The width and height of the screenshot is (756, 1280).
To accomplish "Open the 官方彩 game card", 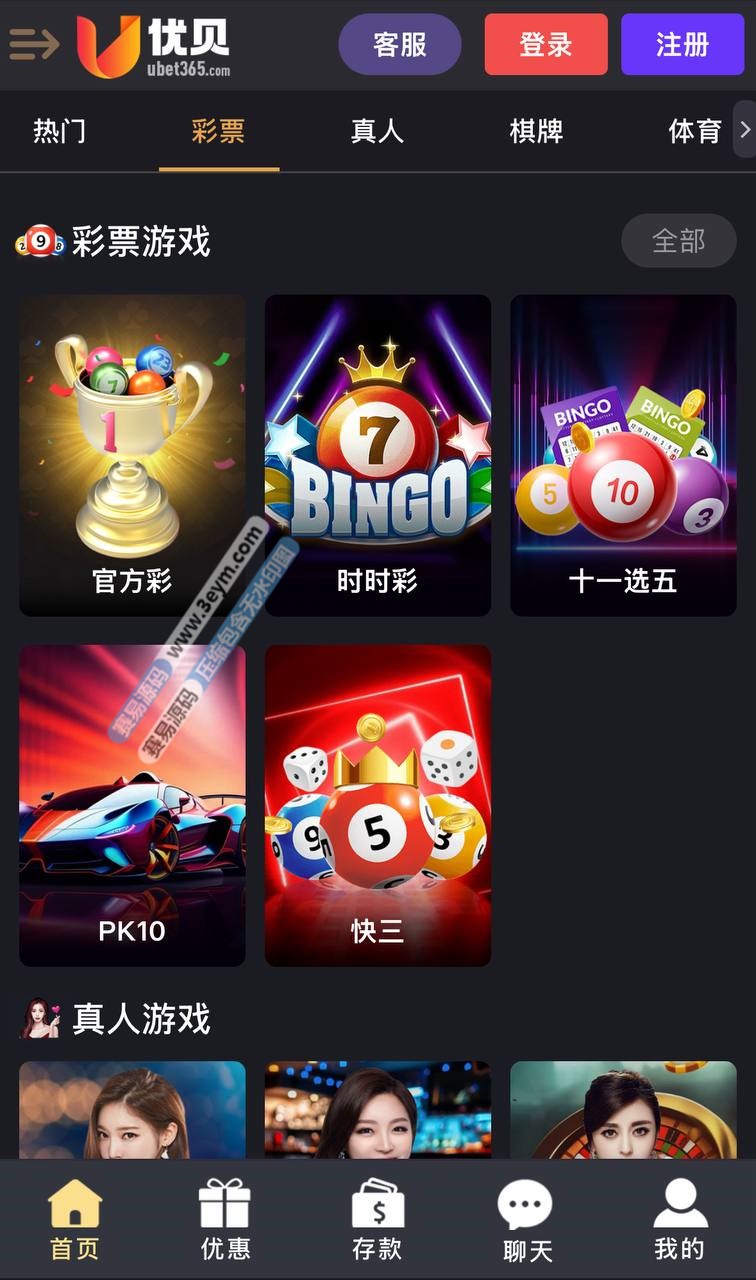I will coord(132,455).
